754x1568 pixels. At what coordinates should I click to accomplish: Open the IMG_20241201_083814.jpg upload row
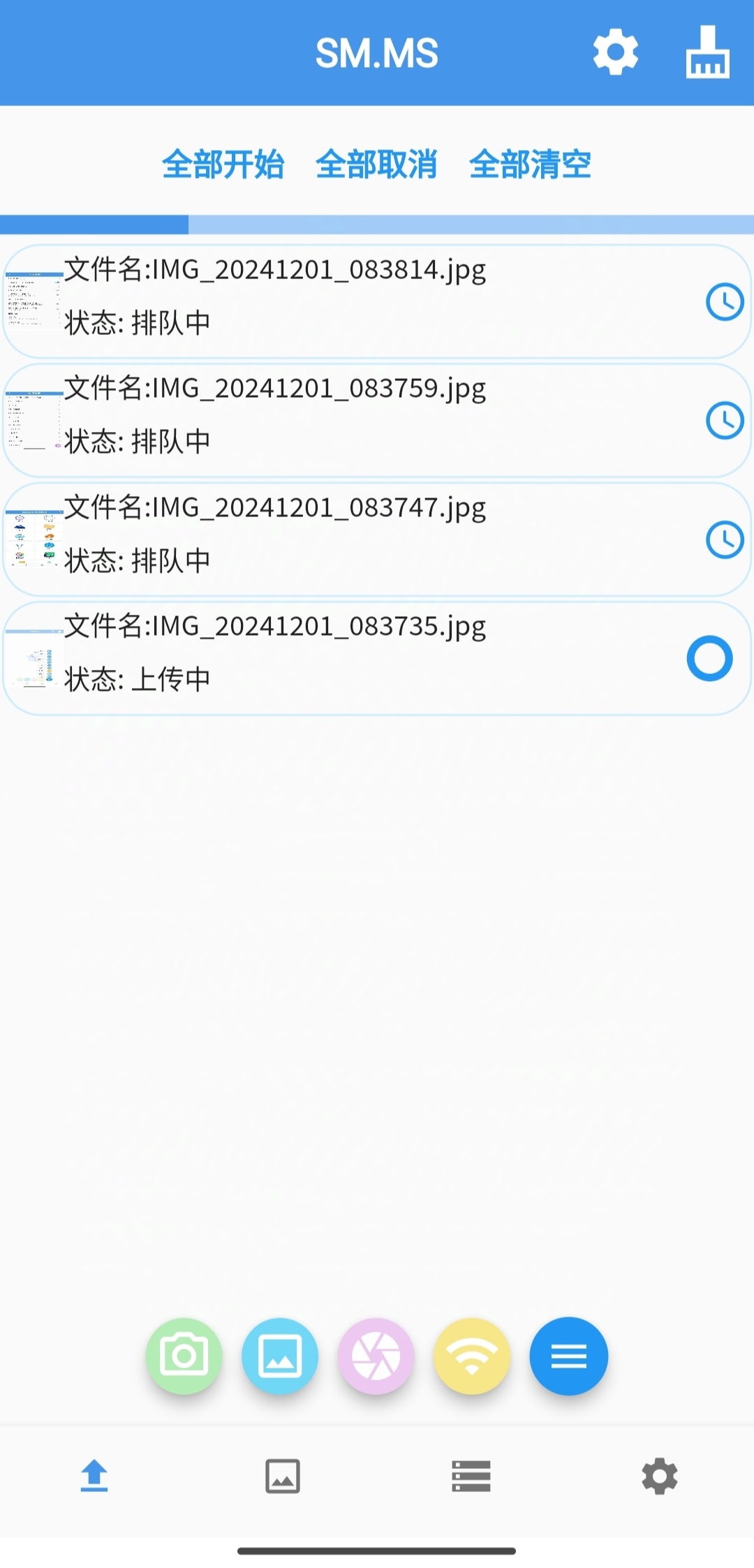pos(349,301)
